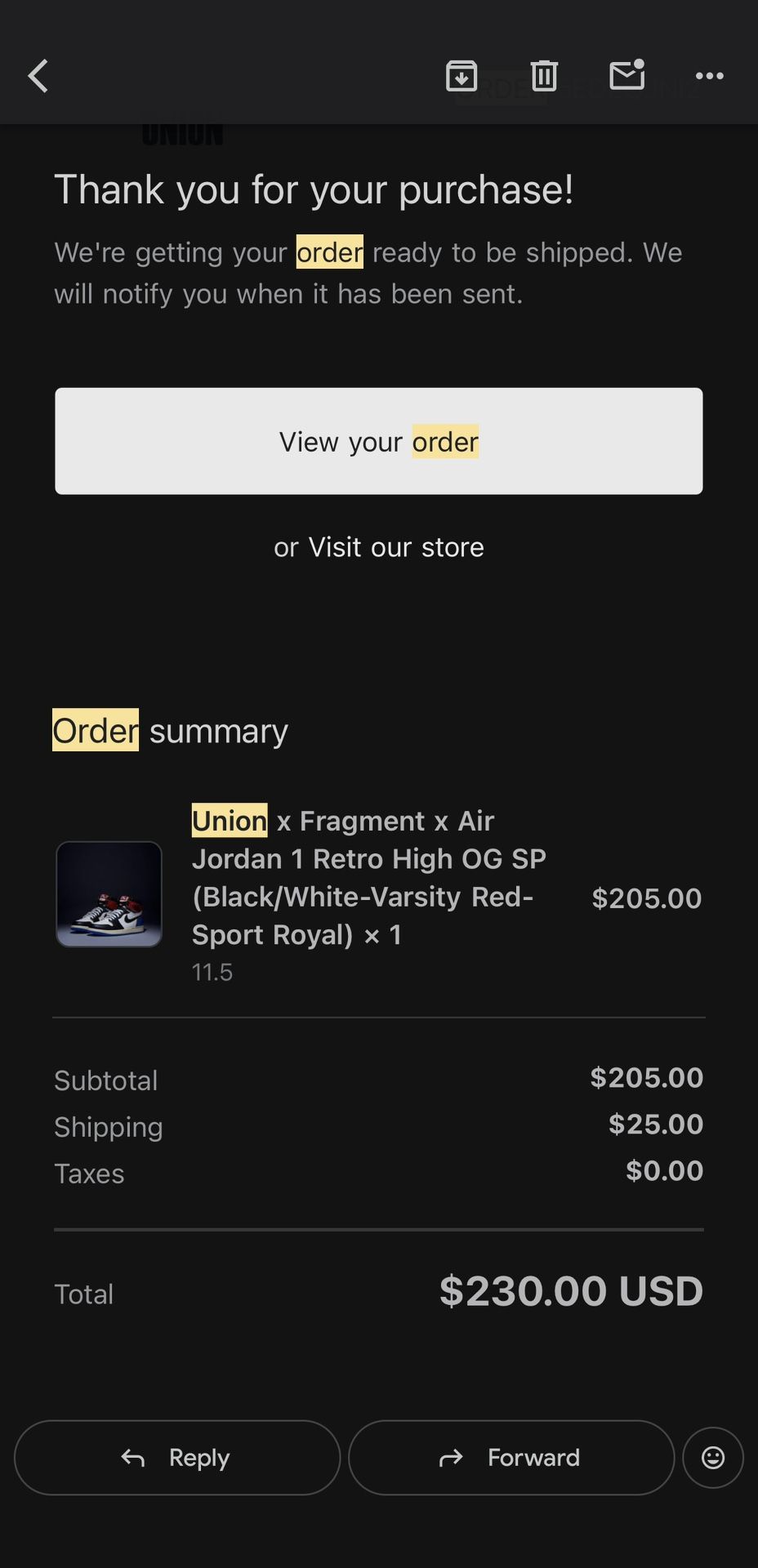Mark this email as unread
The width and height of the screenshot is (758, 1568).
(626, 76)
